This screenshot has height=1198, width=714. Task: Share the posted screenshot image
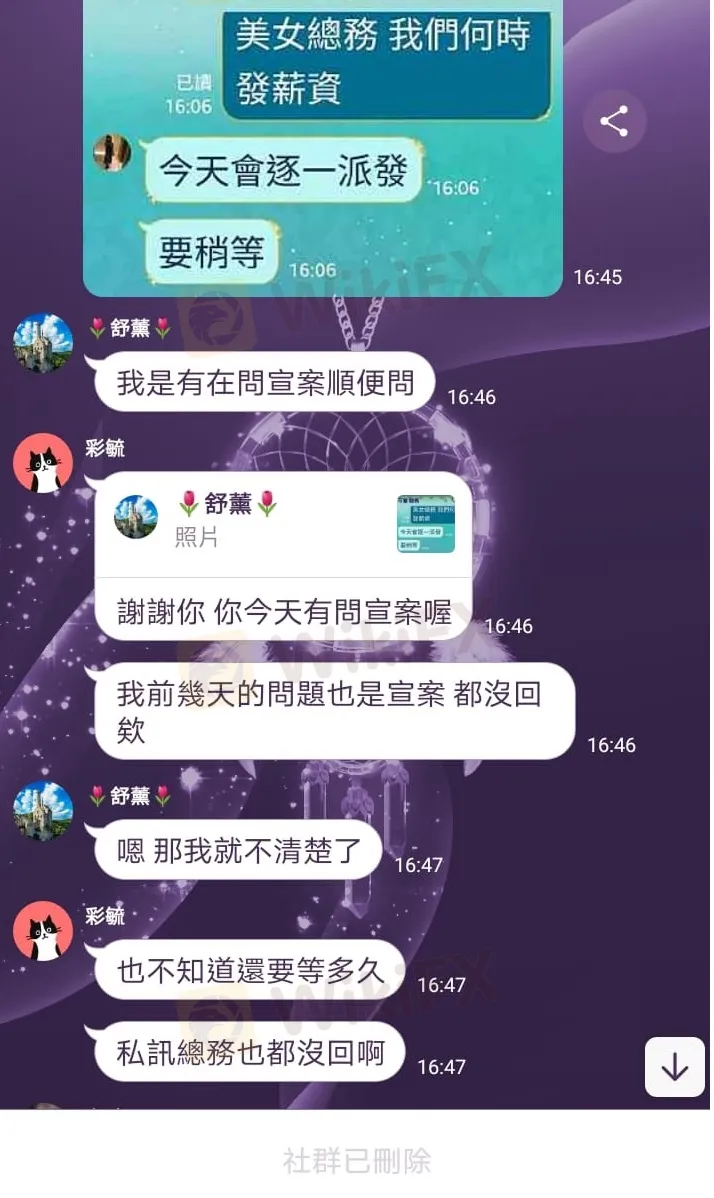point(614,122)
